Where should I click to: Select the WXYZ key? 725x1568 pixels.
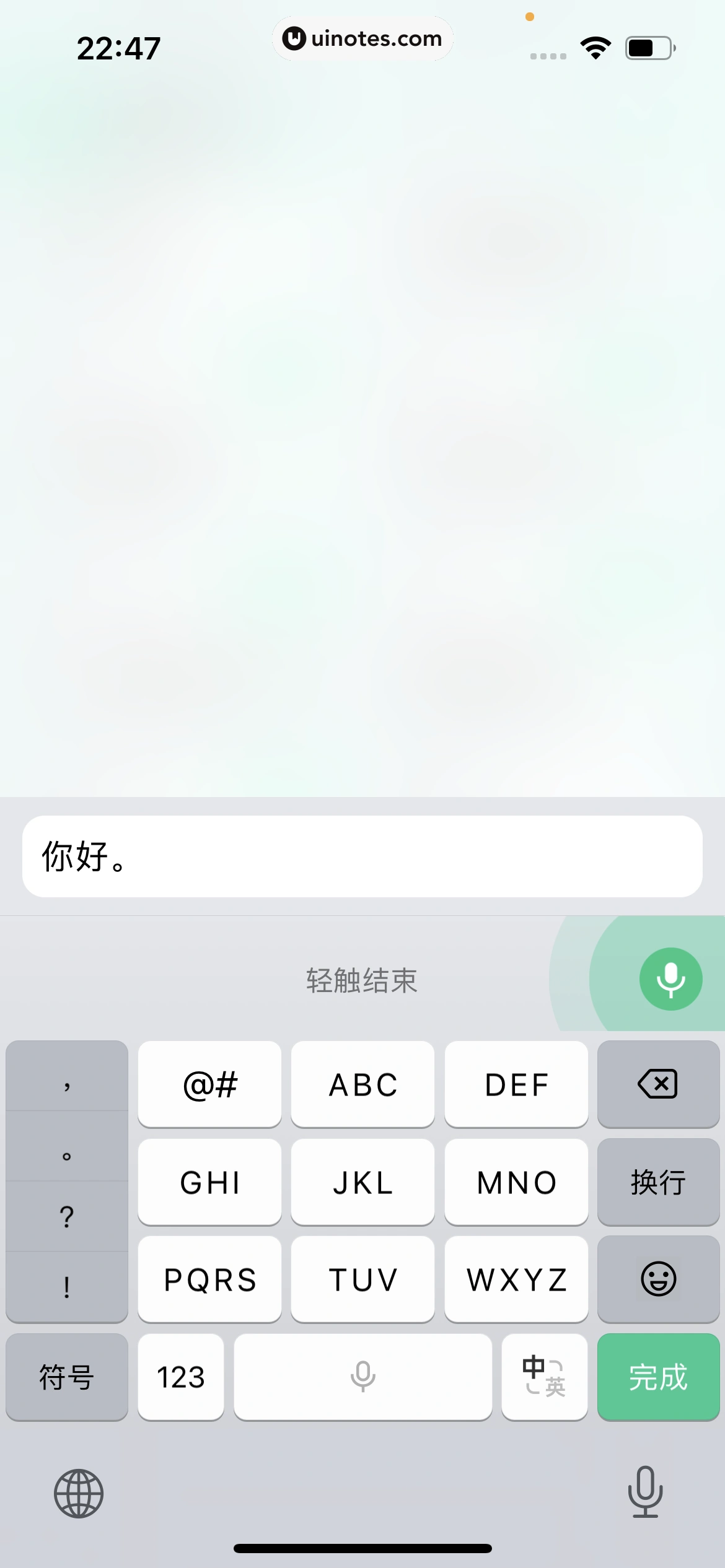pyautogui.click(x=516, y=1279)
